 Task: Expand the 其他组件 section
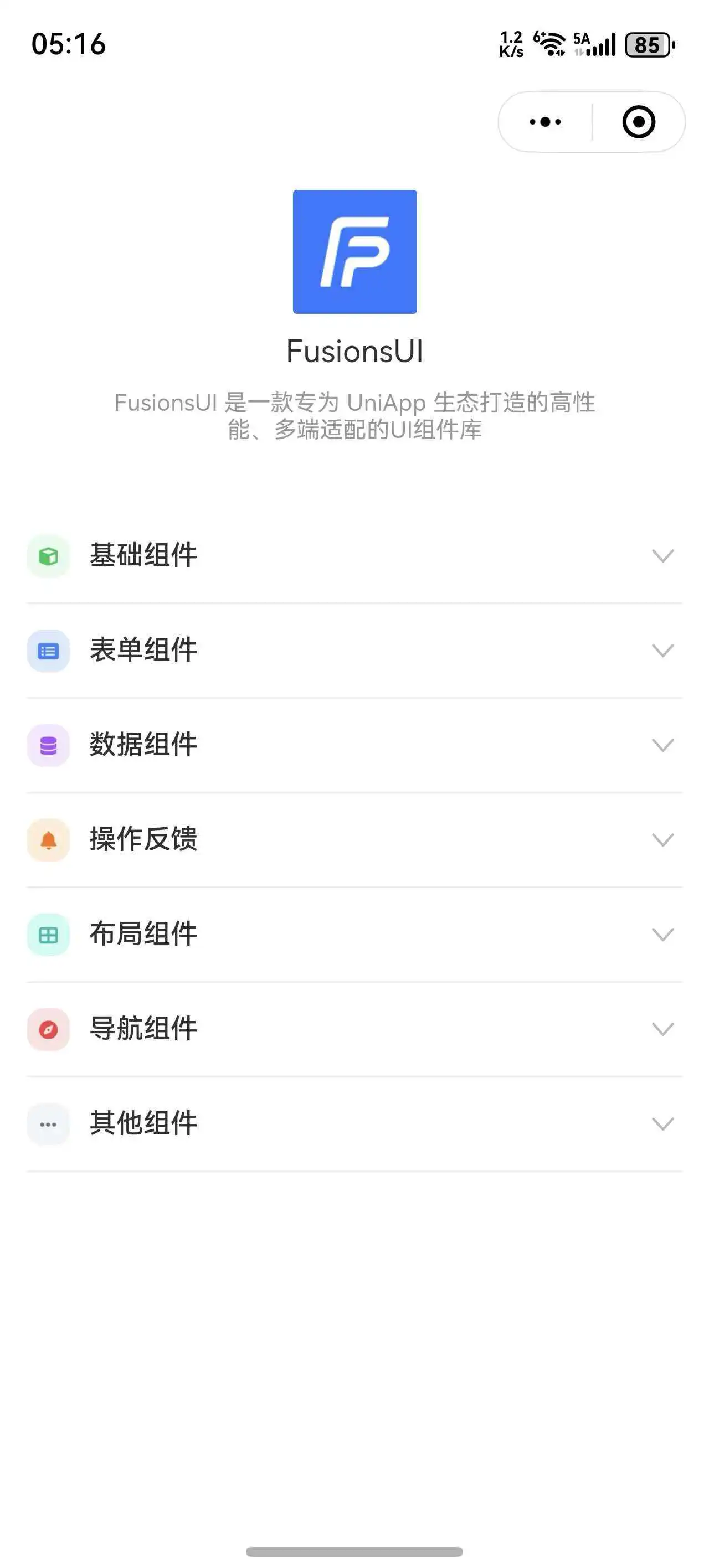(354, 1123)
